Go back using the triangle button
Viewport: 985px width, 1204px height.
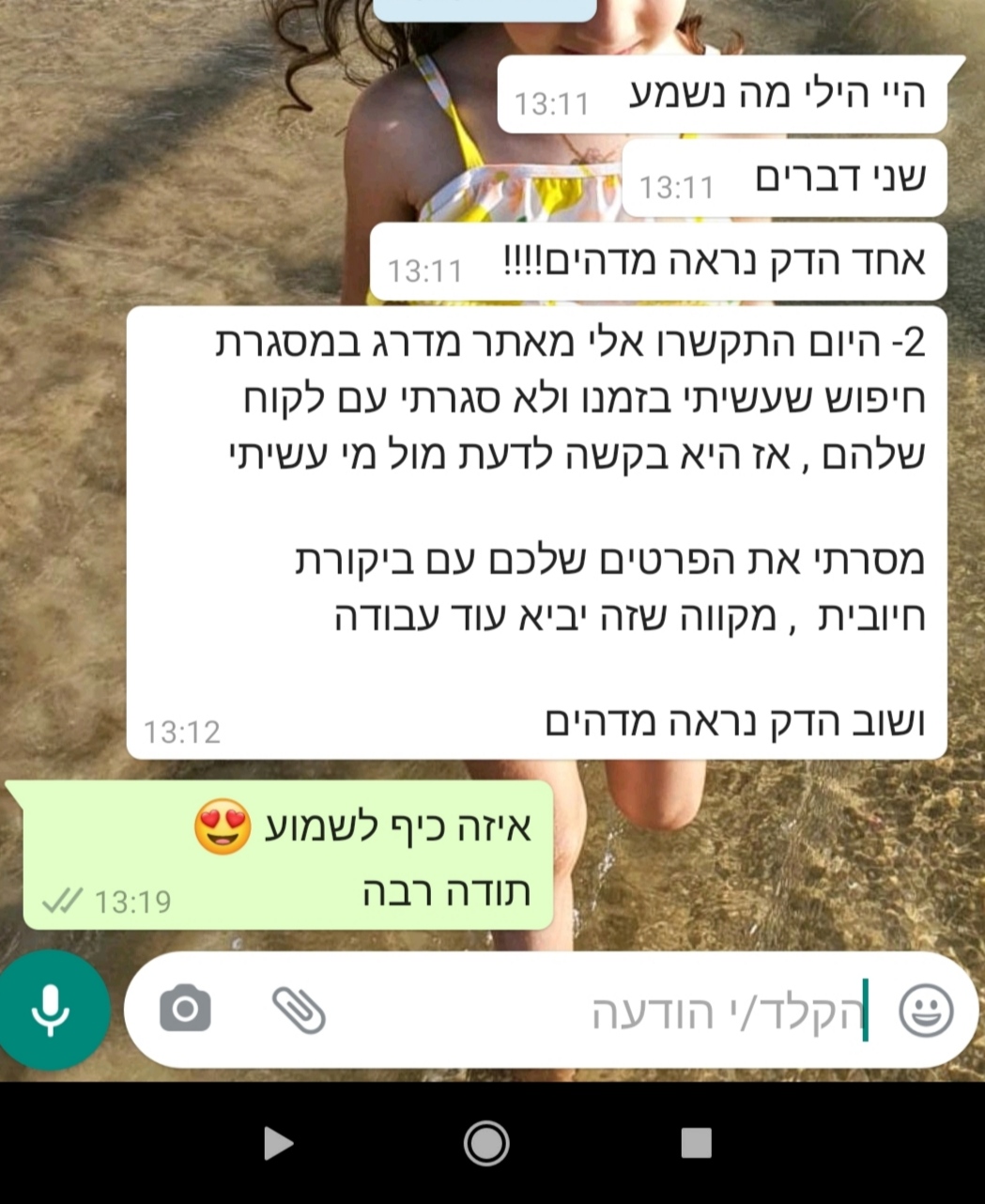tap(278, 1143)
